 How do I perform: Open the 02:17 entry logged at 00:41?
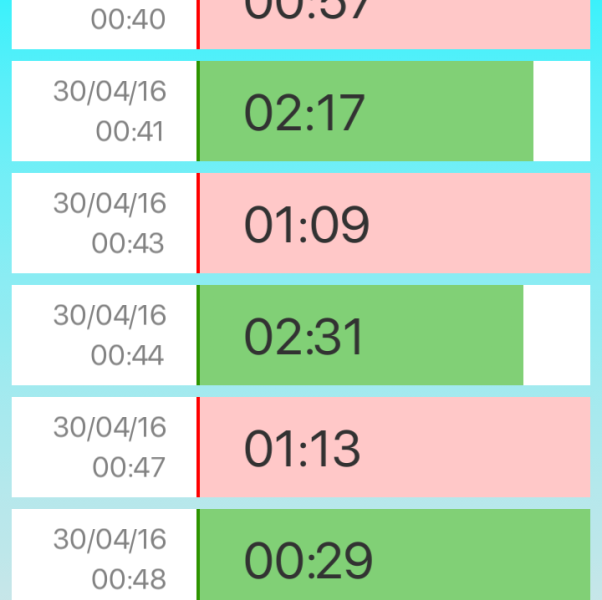click(304, 112)
